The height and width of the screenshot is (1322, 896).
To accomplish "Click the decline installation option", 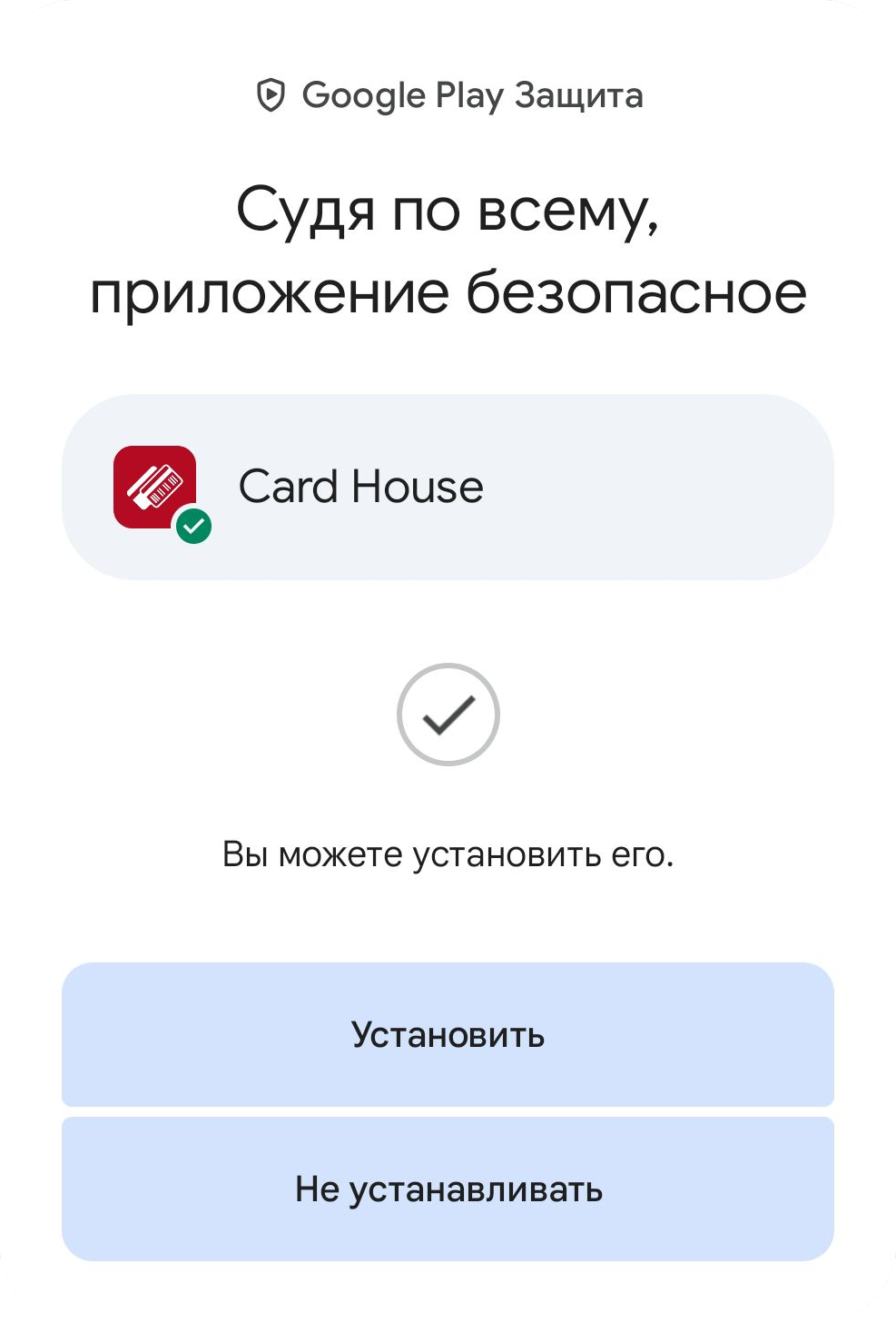I will click(447, 1188).
